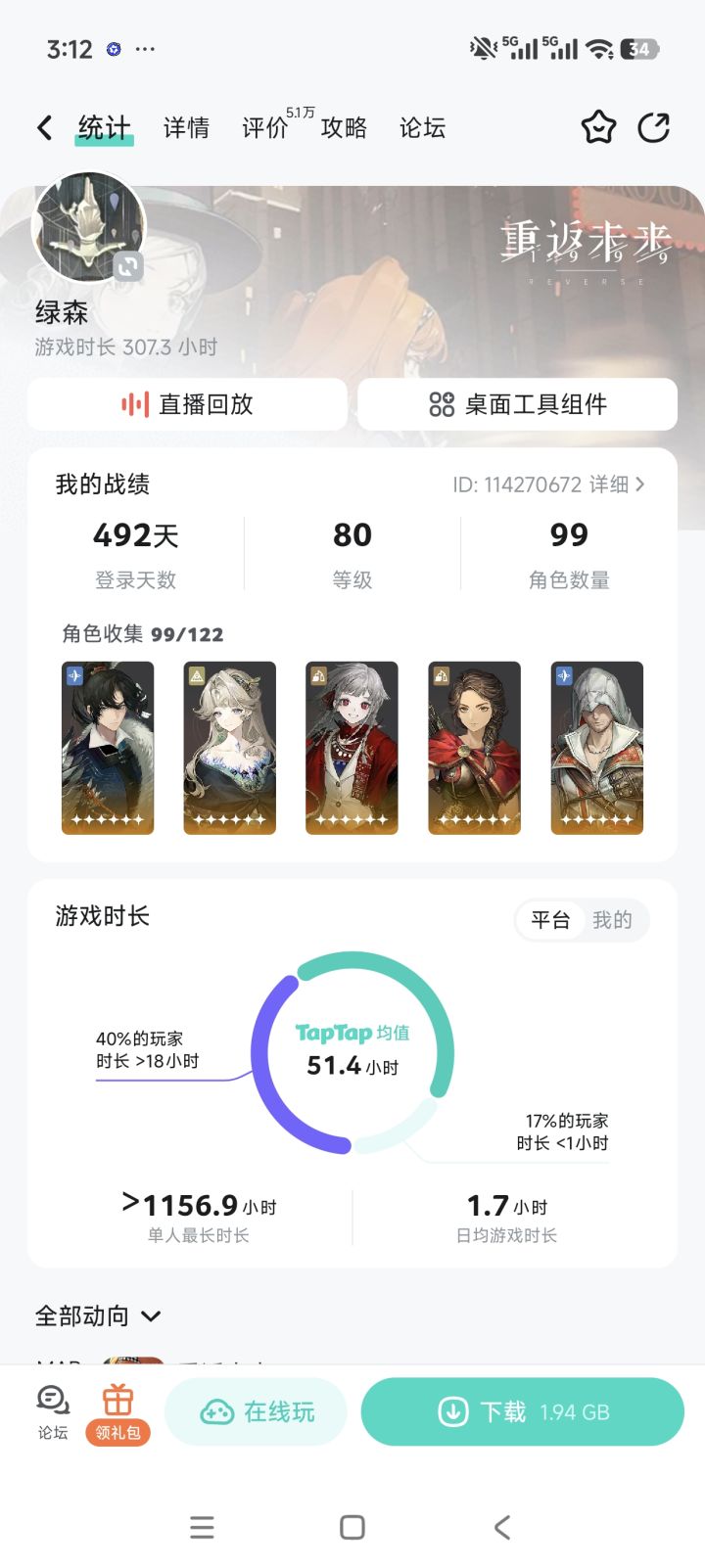Click the share/refresh icon top right
This screenshot has width=705, height=1568.
click(x=654, y=127)
